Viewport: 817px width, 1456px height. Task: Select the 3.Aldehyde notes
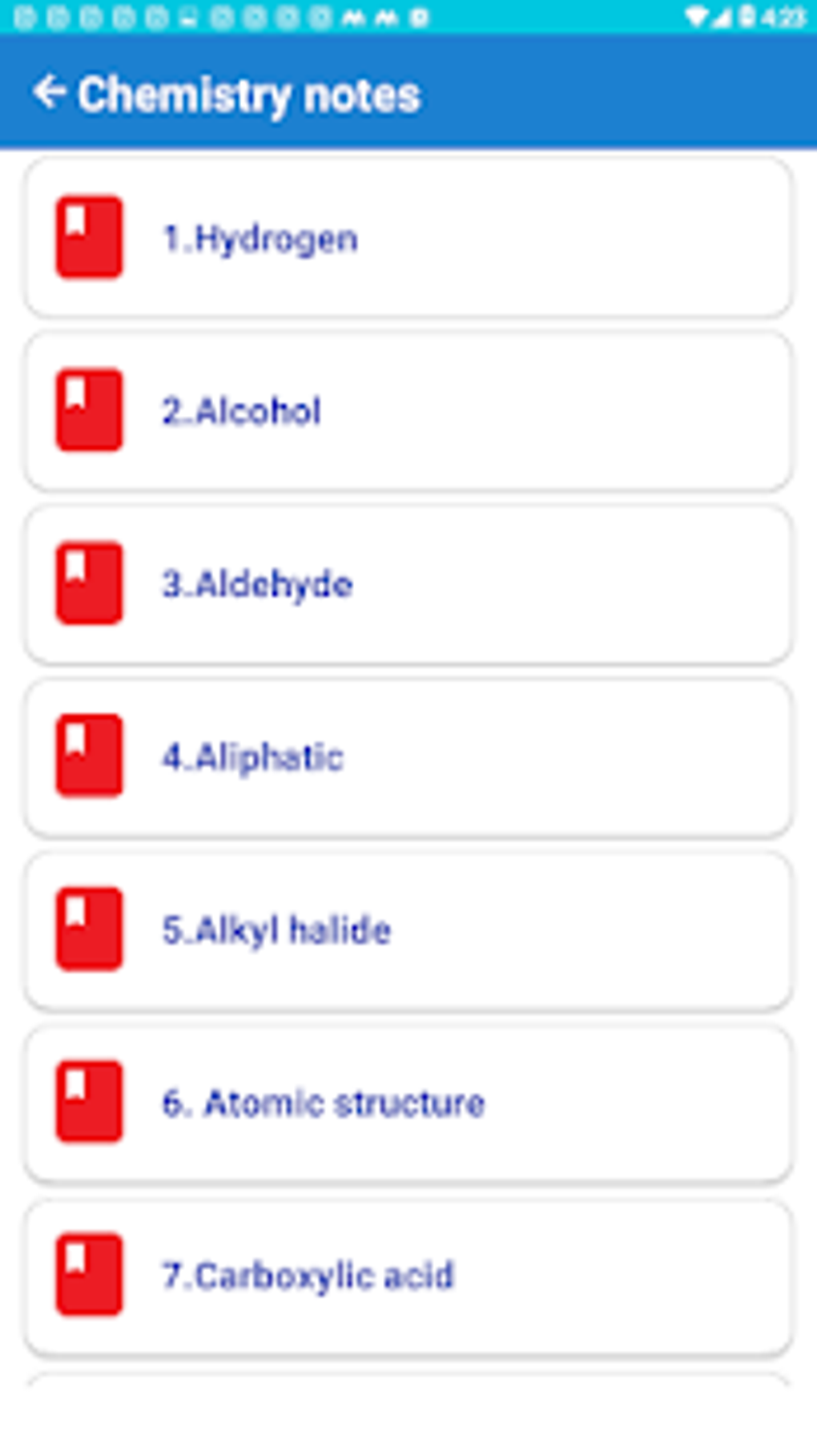(408, 584)
